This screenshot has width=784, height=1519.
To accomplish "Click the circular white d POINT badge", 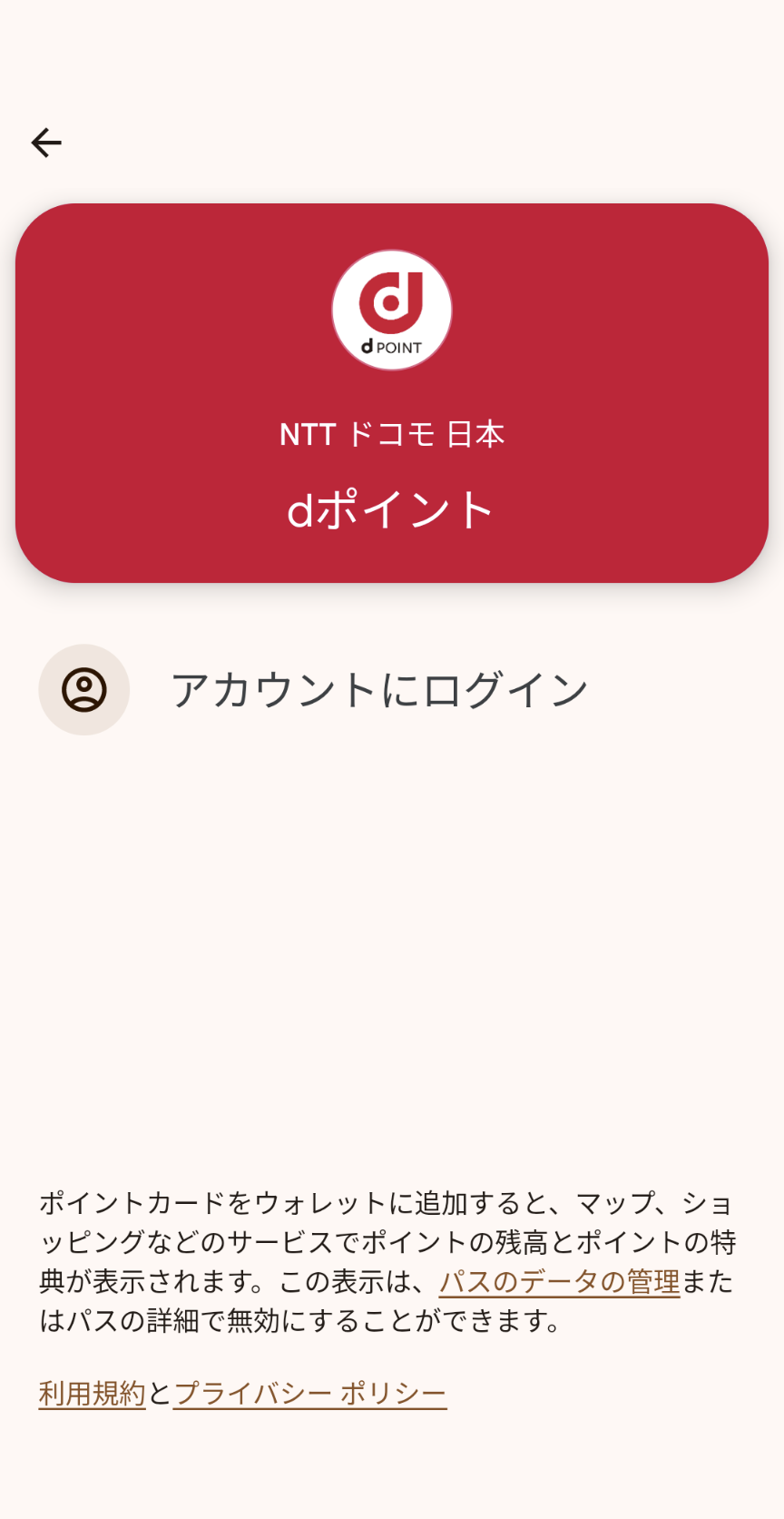I will pyautogui.click(x=391, y=310).
